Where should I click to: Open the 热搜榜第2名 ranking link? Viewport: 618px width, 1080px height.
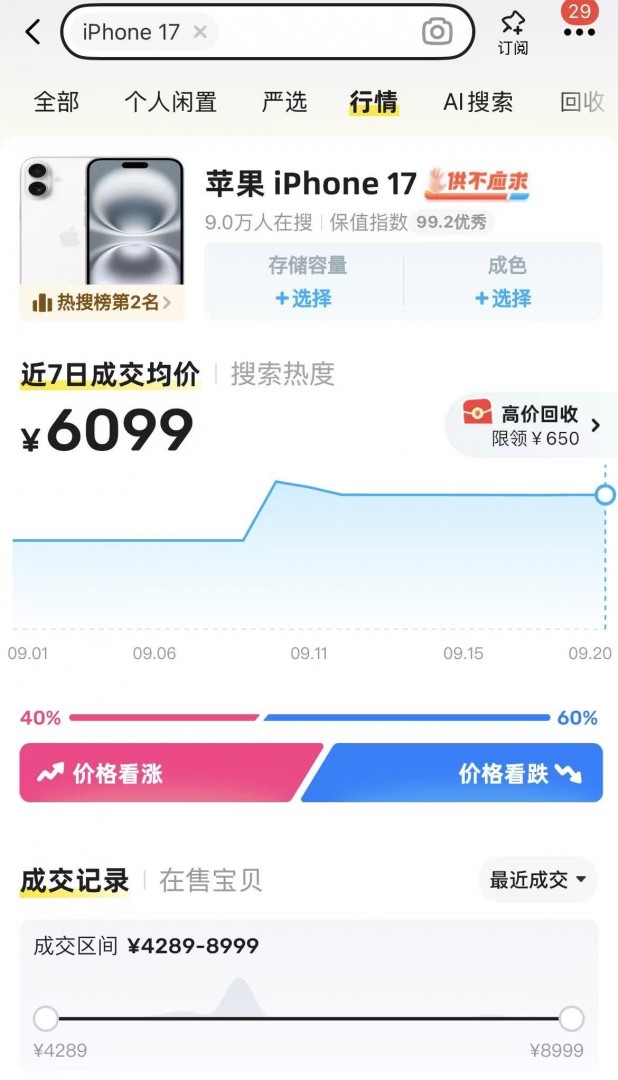[102, 302]
